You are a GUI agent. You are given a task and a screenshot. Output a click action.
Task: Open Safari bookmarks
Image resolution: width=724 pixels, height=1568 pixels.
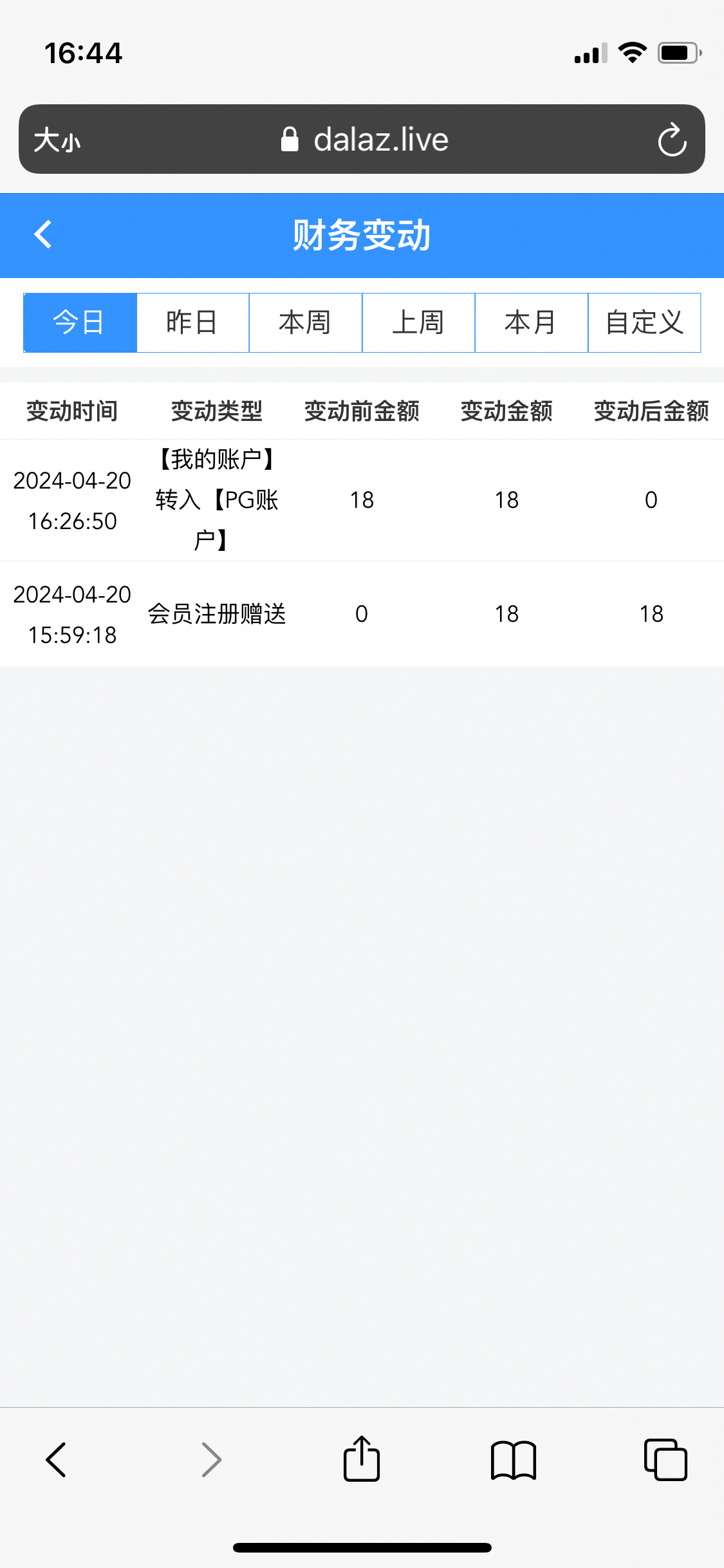point(513,1459)
